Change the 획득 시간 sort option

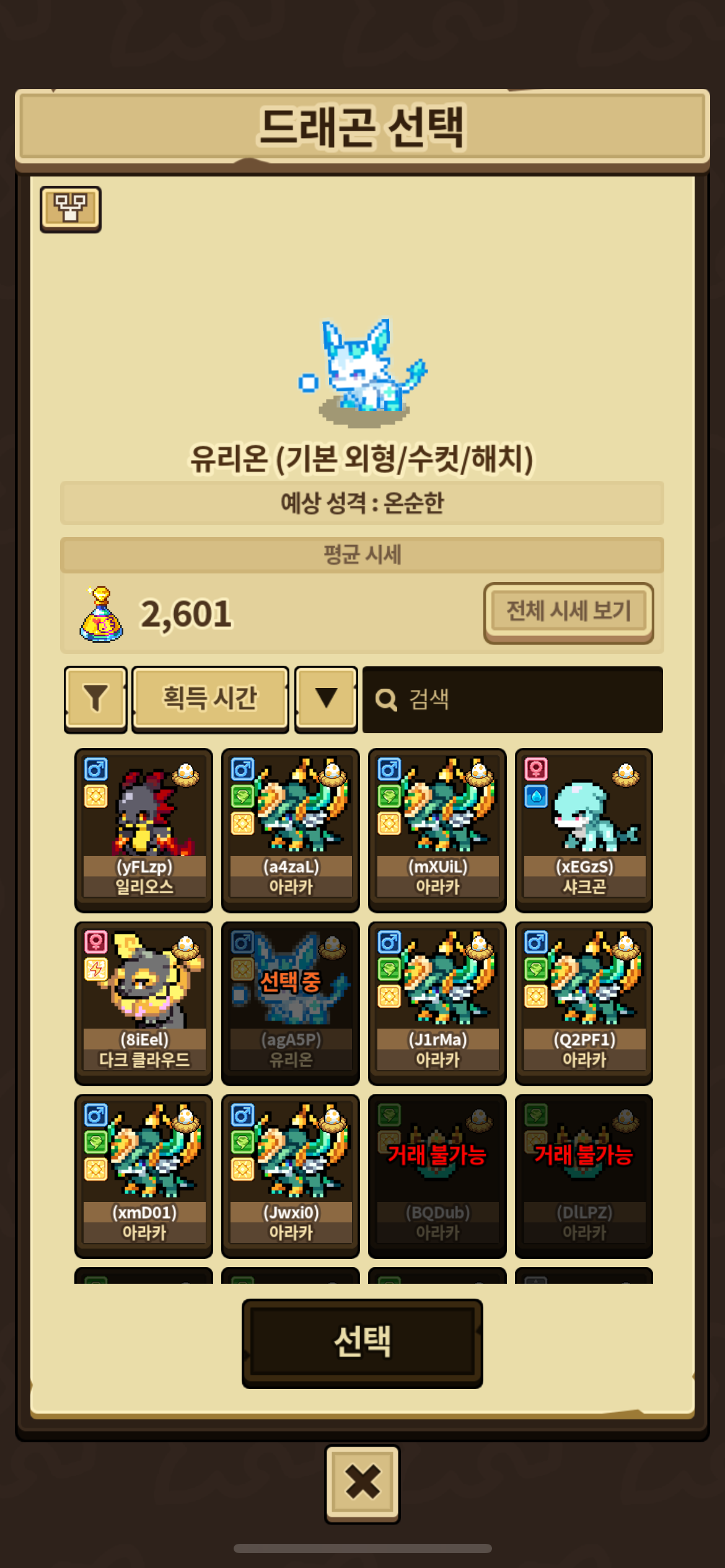tap(210, 699)
